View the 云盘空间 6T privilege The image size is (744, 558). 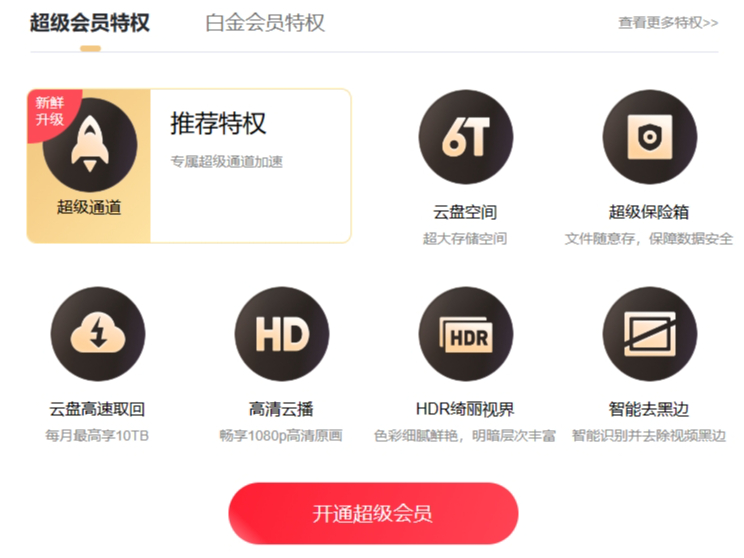465,138
